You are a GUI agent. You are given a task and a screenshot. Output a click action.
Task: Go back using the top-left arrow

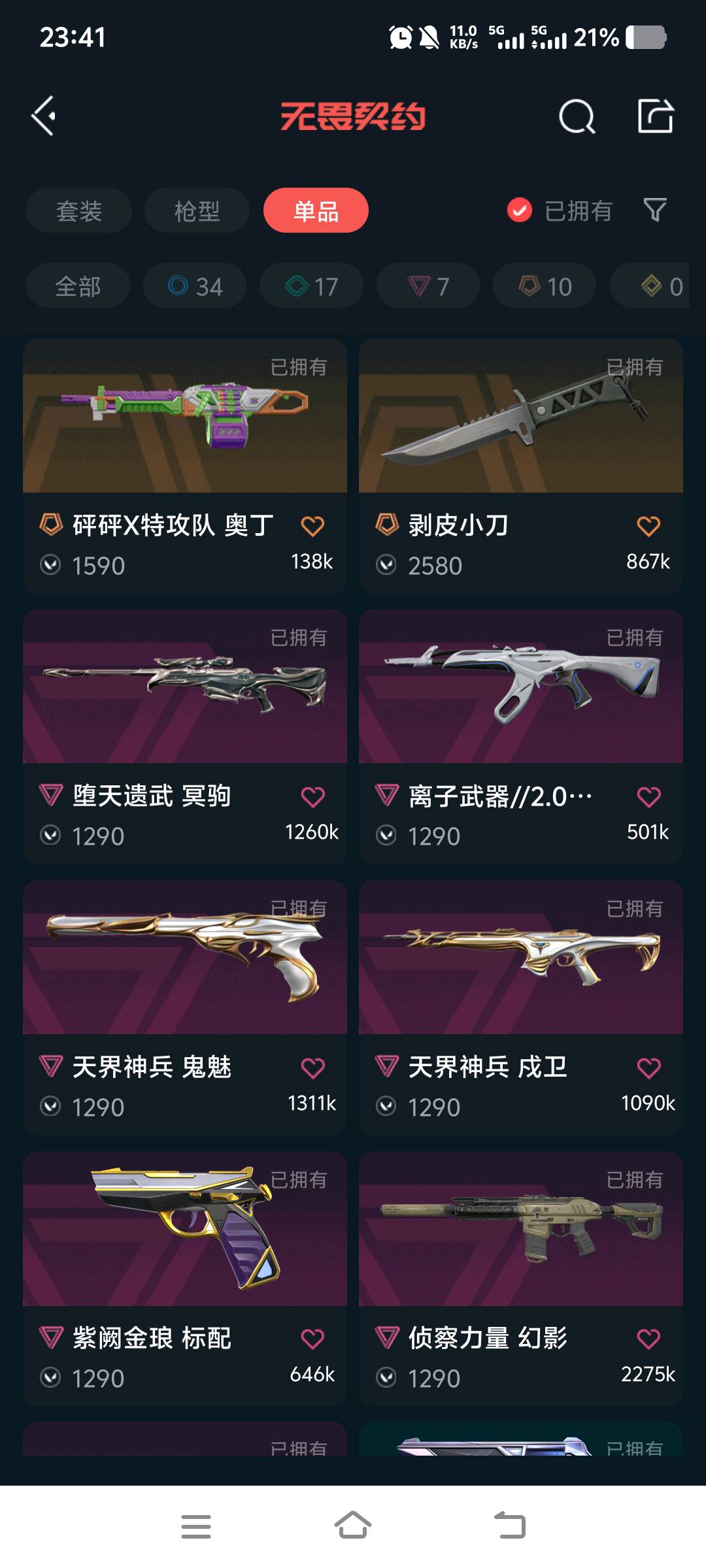click(x=44, y=116)
